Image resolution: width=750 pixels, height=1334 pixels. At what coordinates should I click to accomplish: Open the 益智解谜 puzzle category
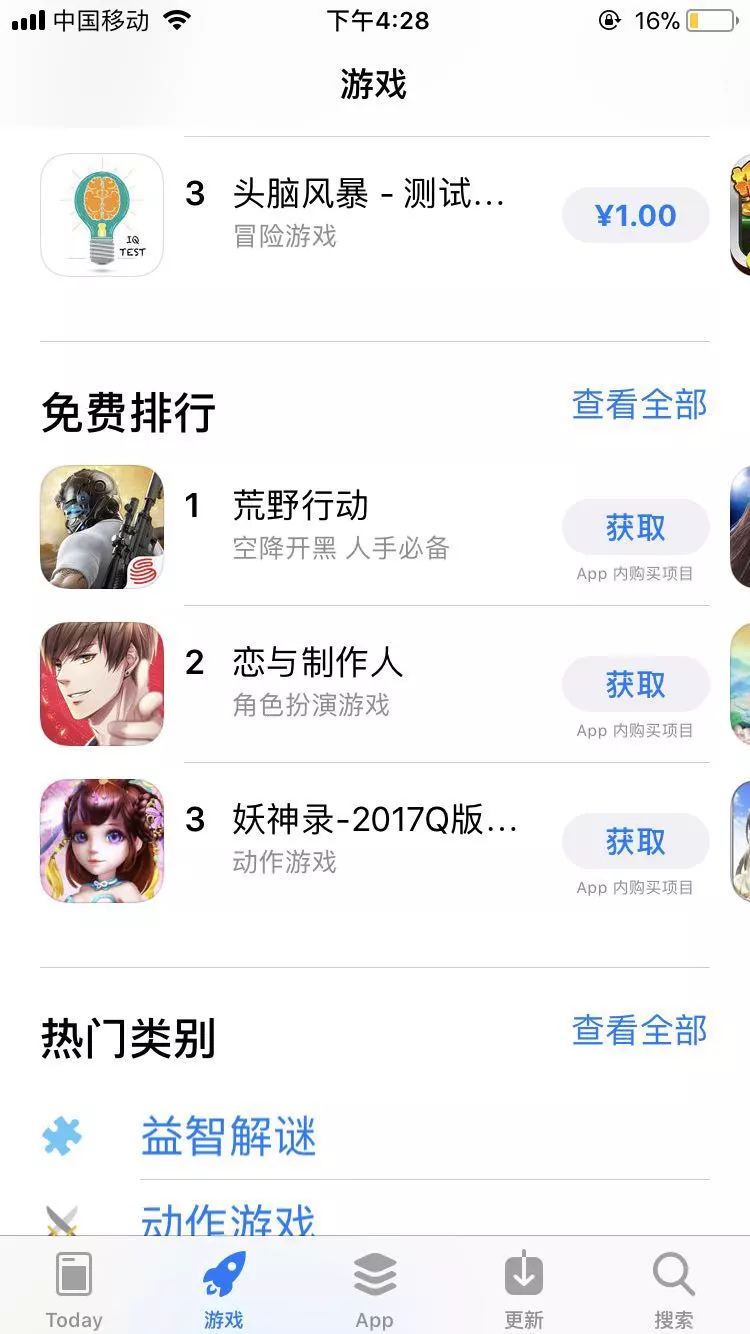click(228, 1138)
